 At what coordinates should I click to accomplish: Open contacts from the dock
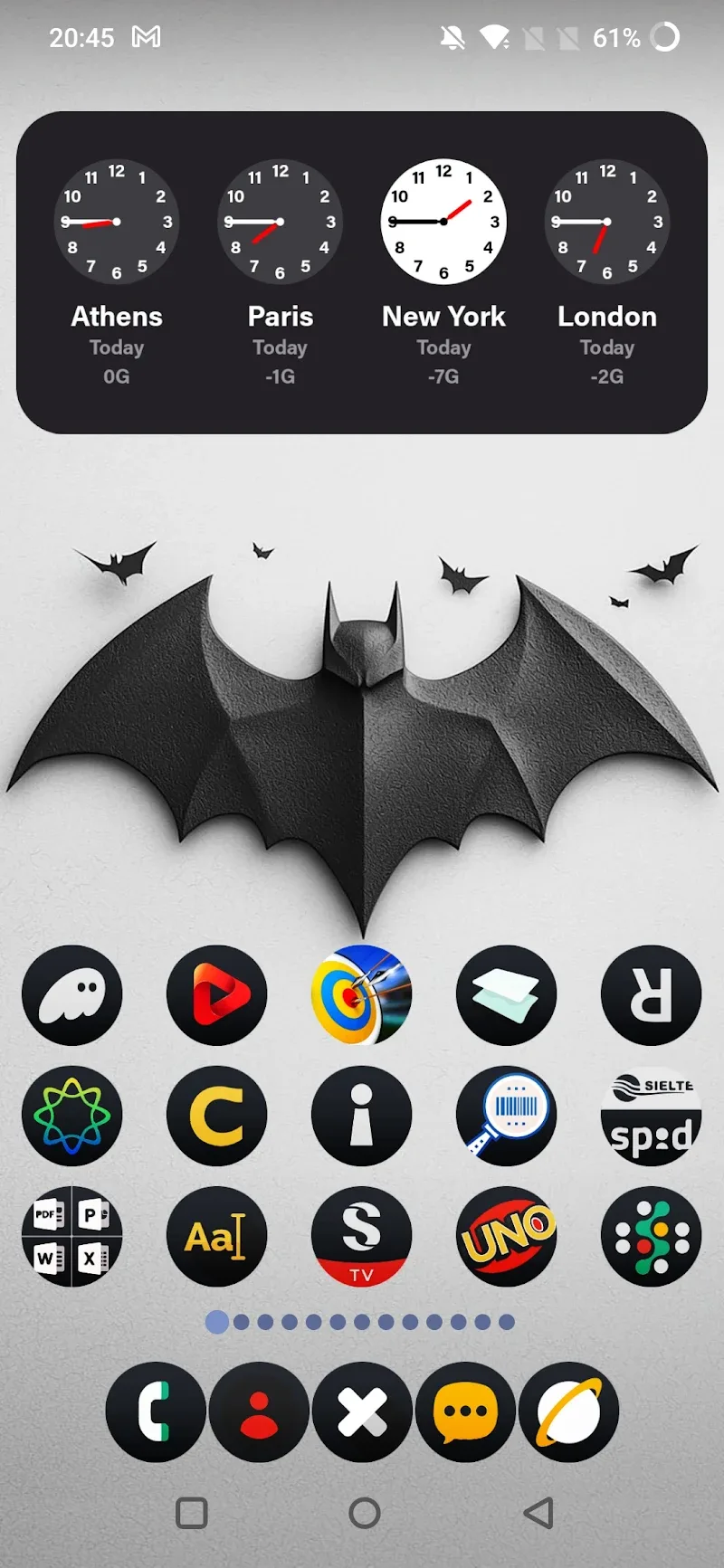(x=259, y=1411)
